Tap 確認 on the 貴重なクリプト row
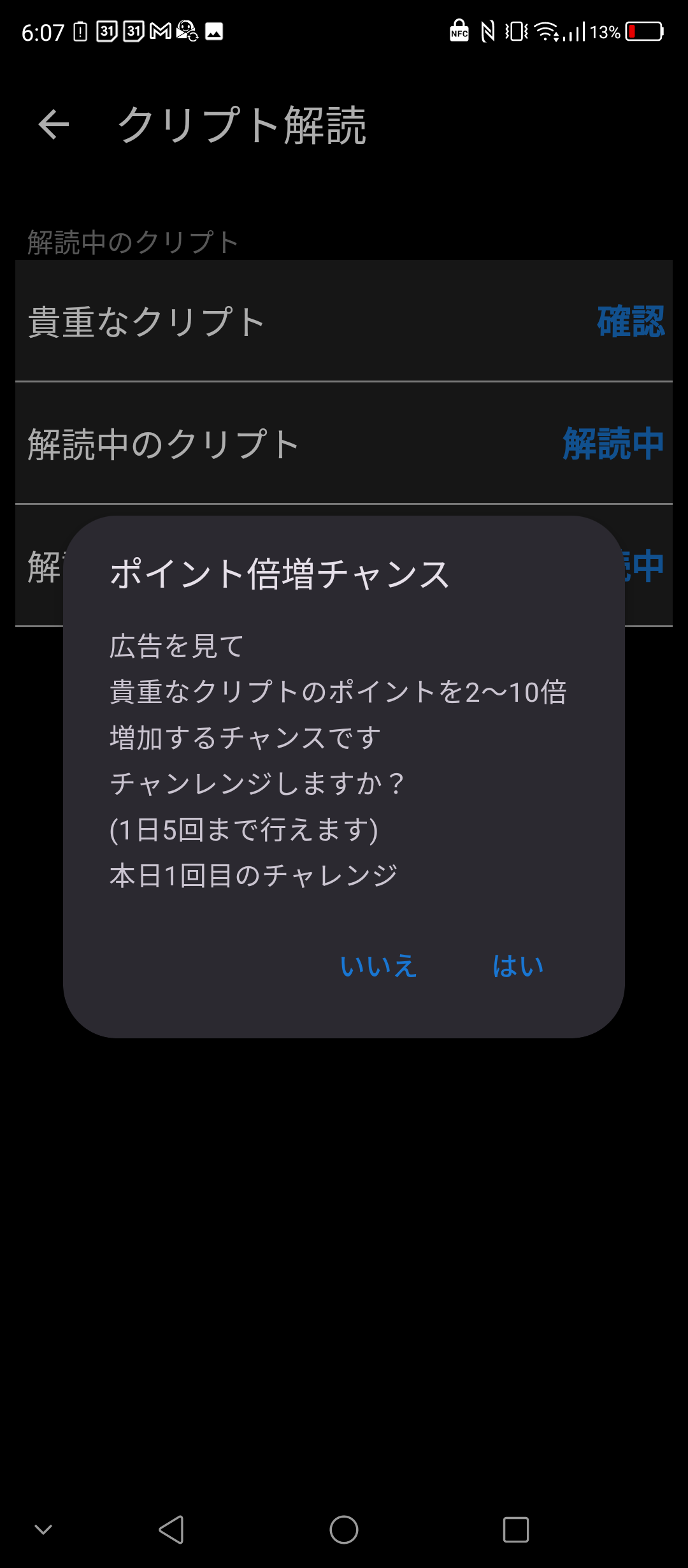 click(x=630, y=321)
